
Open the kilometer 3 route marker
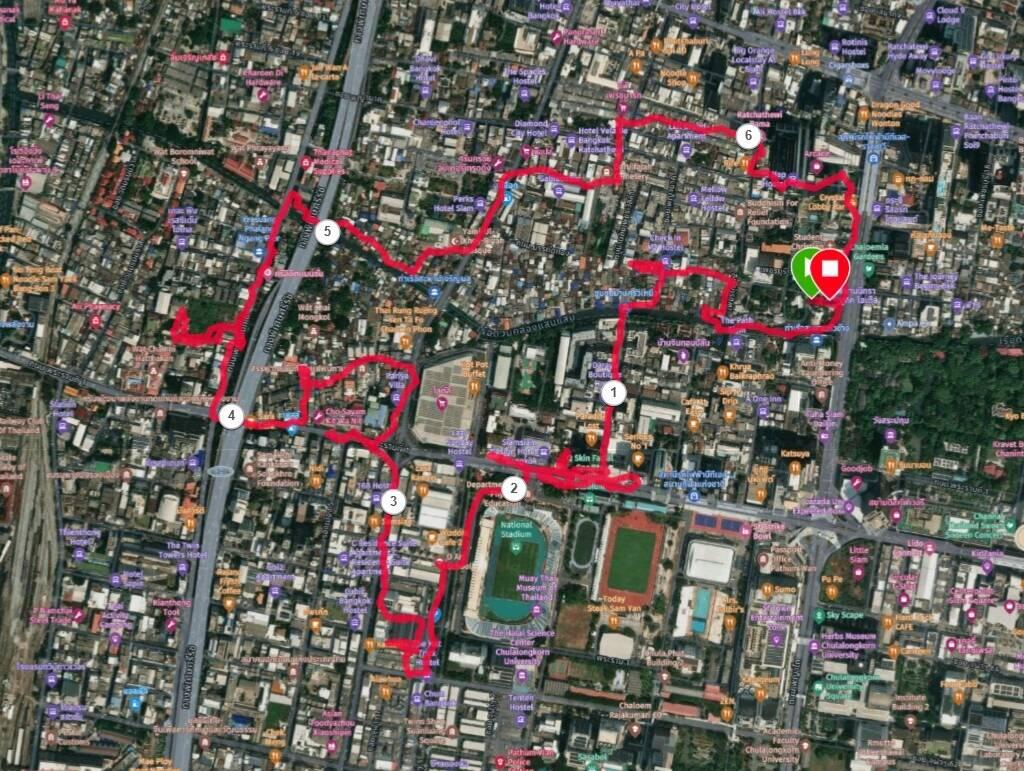(394, 502)
